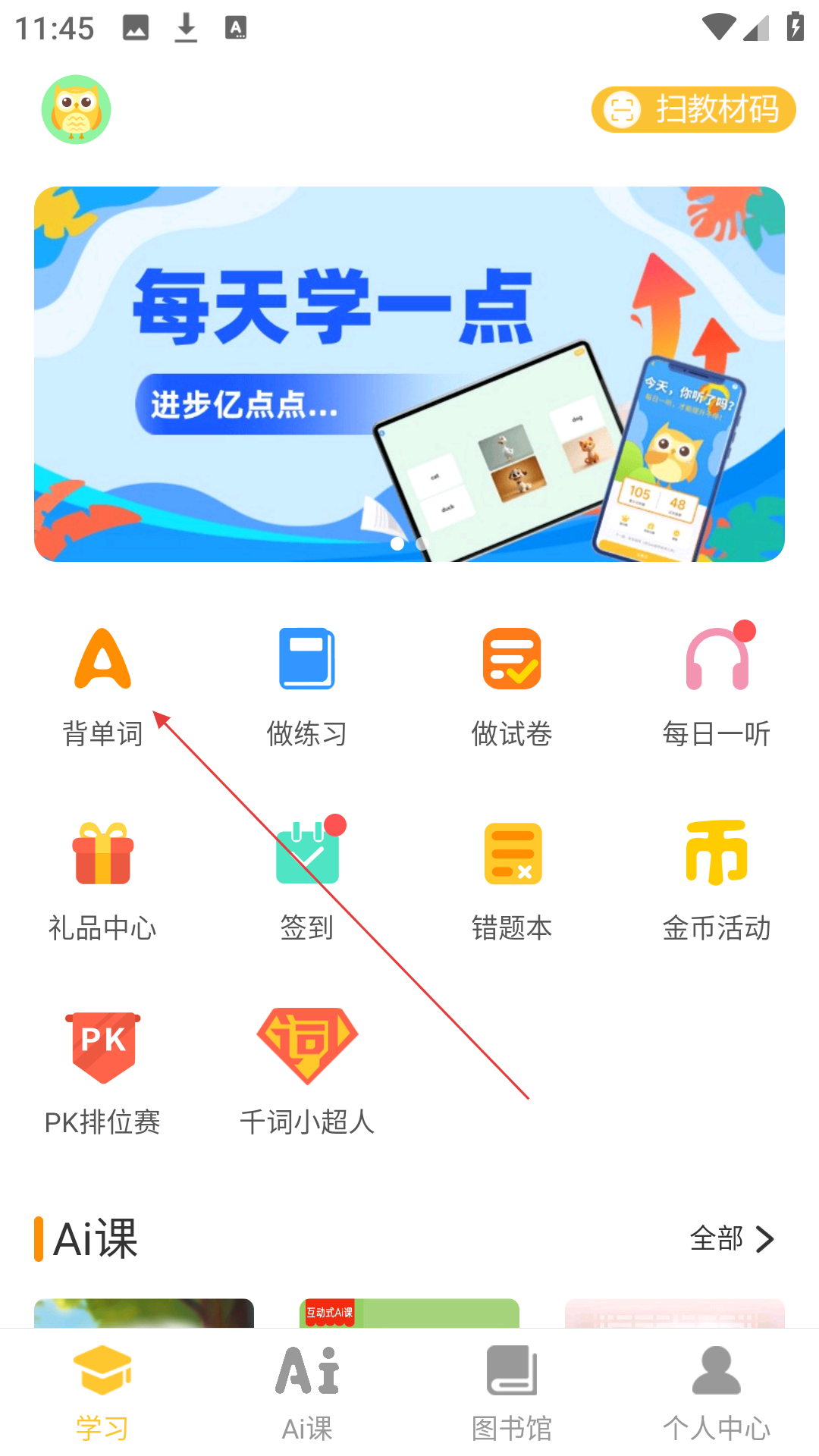Open 背单词 vocabulary practice
819x1456 pixels.
[102, 686]
